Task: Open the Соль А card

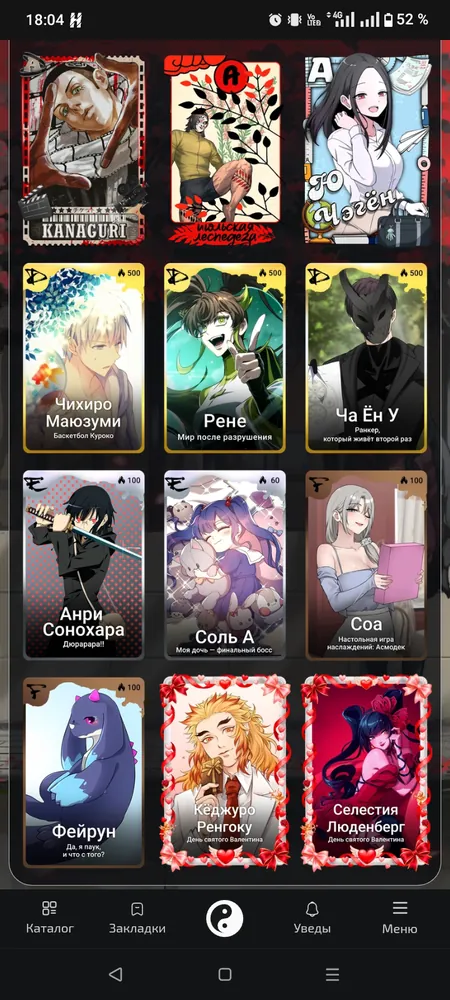Action: click(225, 565)
